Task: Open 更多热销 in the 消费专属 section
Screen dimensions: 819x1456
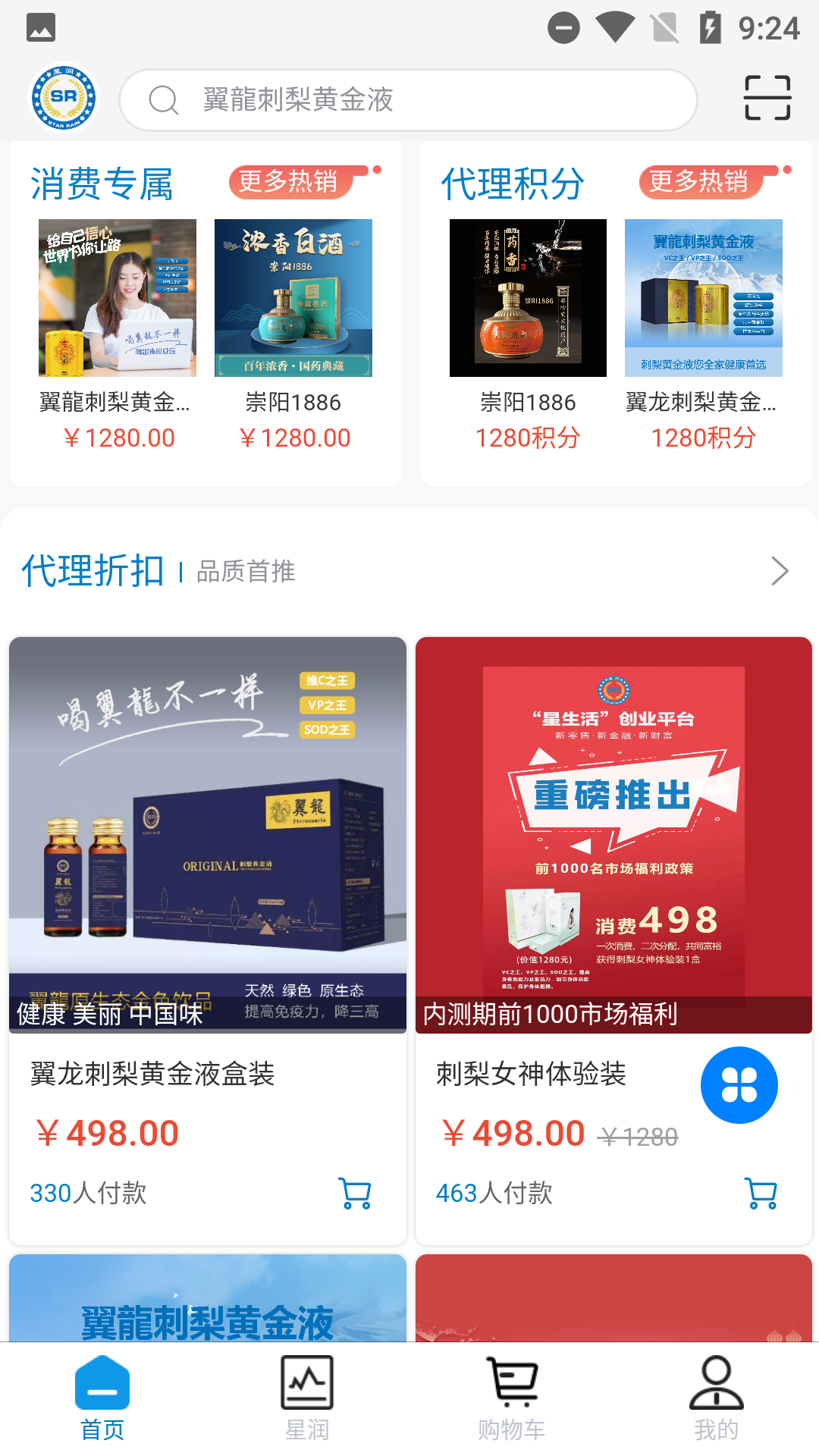Action: click(x=292, y=180)
